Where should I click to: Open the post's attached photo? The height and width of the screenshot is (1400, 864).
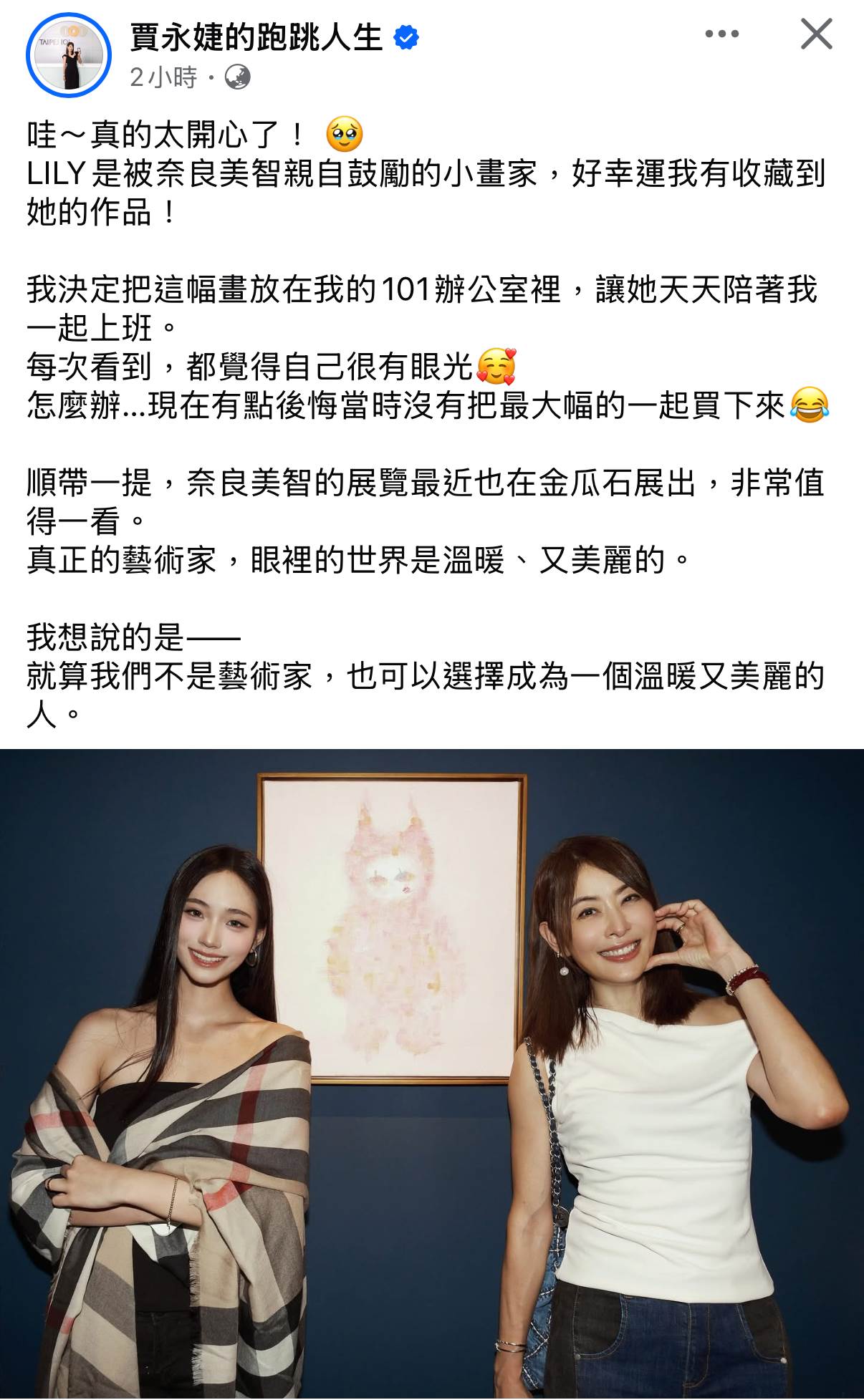click(432, 1074)
